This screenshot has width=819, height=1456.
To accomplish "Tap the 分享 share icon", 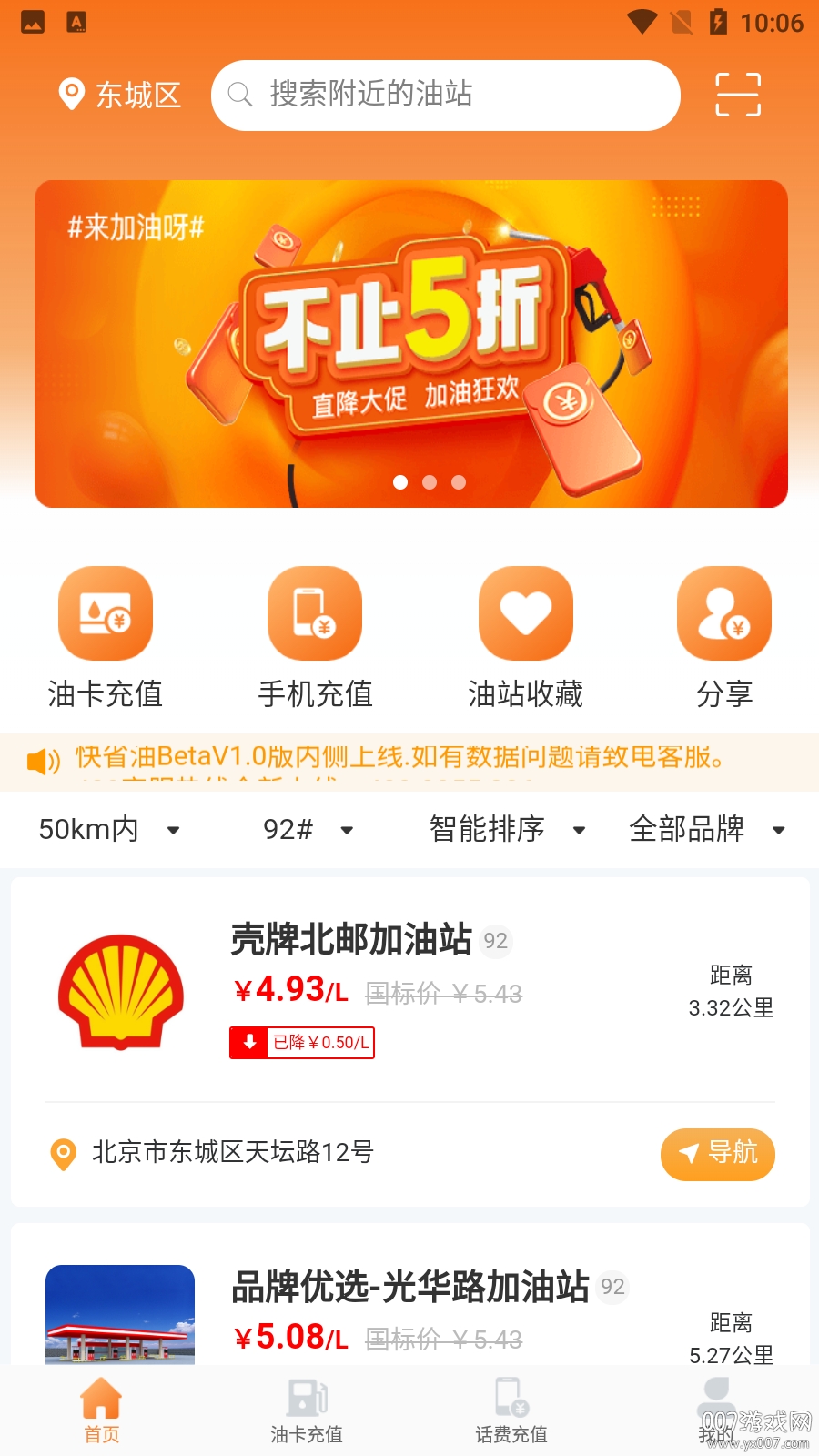I will [x=723, y=613].
